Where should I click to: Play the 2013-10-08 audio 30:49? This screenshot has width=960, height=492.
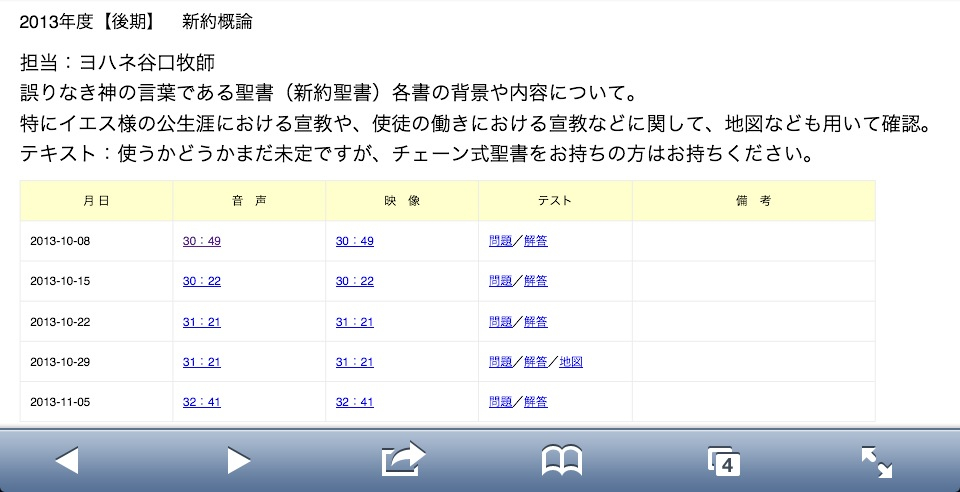(201, 241)
